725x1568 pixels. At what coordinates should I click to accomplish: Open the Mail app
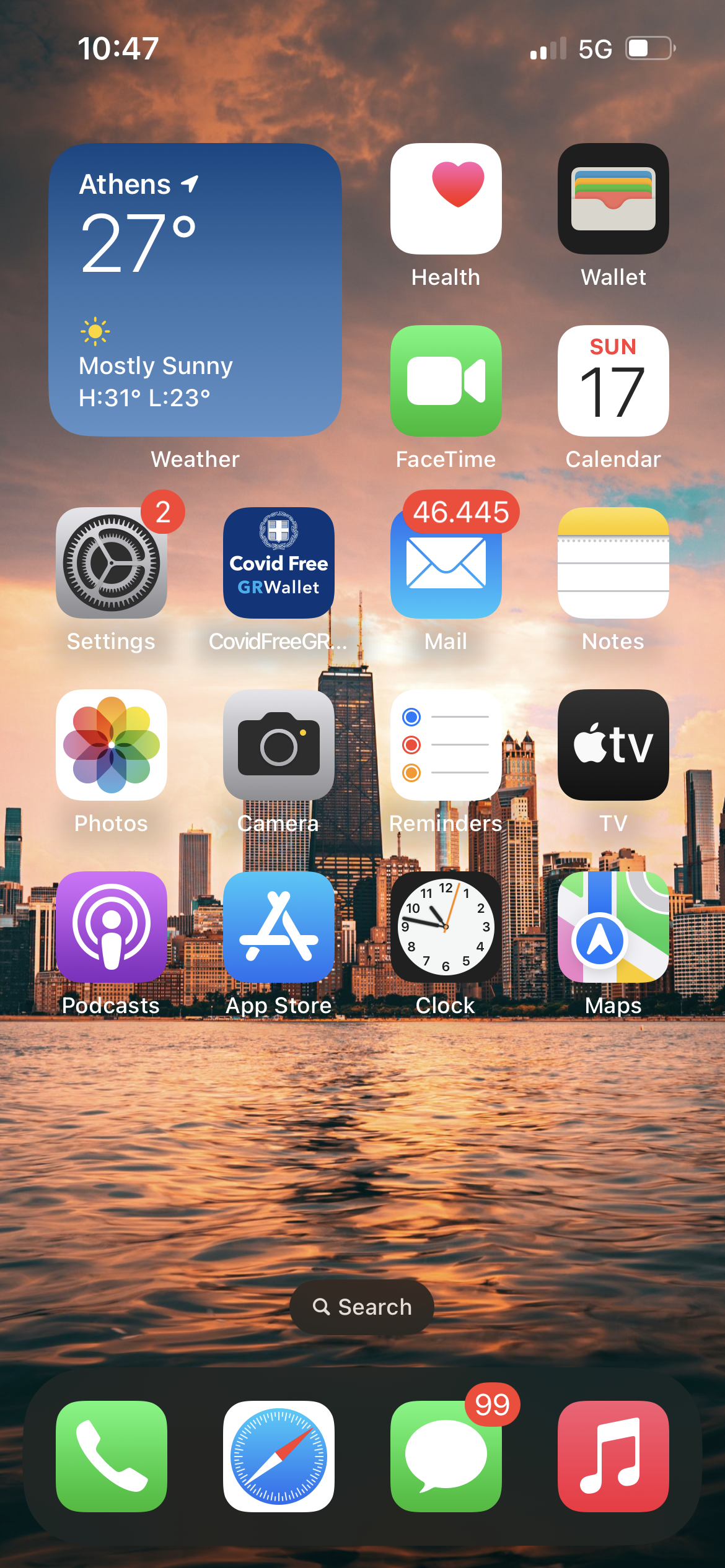pyautogui.click(x=446, y=563)
